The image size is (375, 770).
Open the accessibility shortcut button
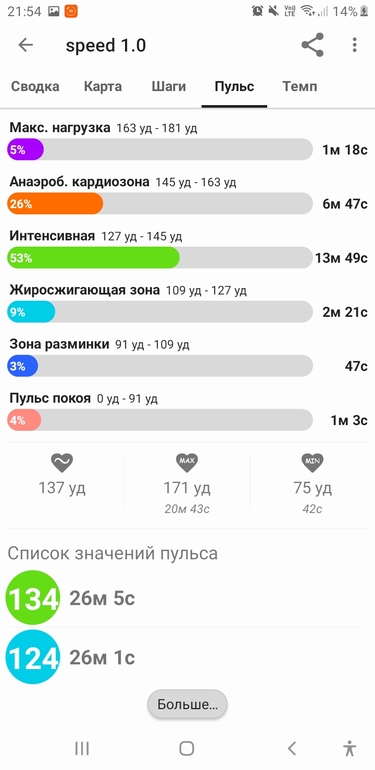pyautogui.click(x=349, y=748)
